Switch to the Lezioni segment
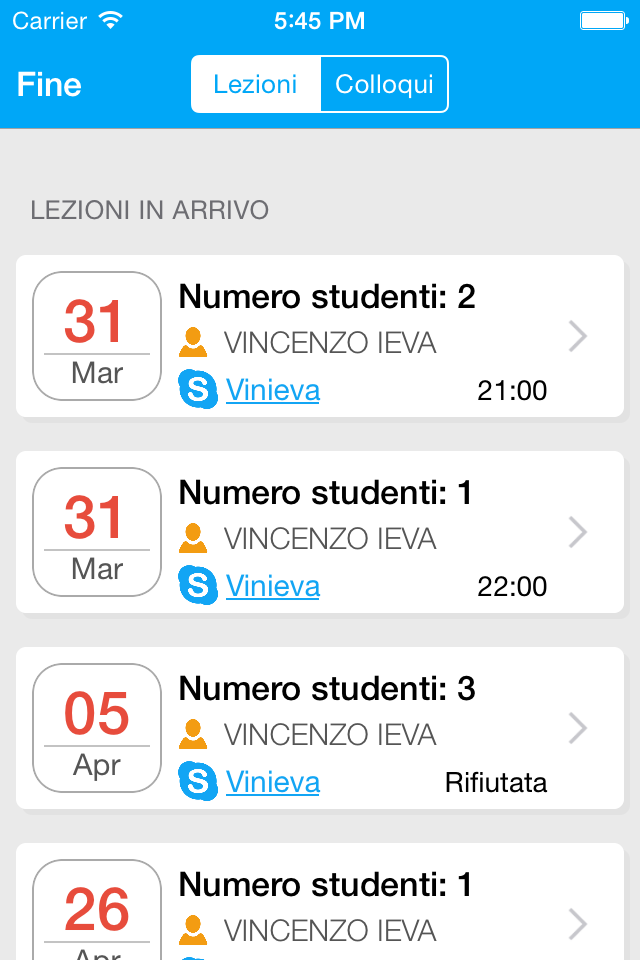640x960 pixels. [x=256, y=84]
